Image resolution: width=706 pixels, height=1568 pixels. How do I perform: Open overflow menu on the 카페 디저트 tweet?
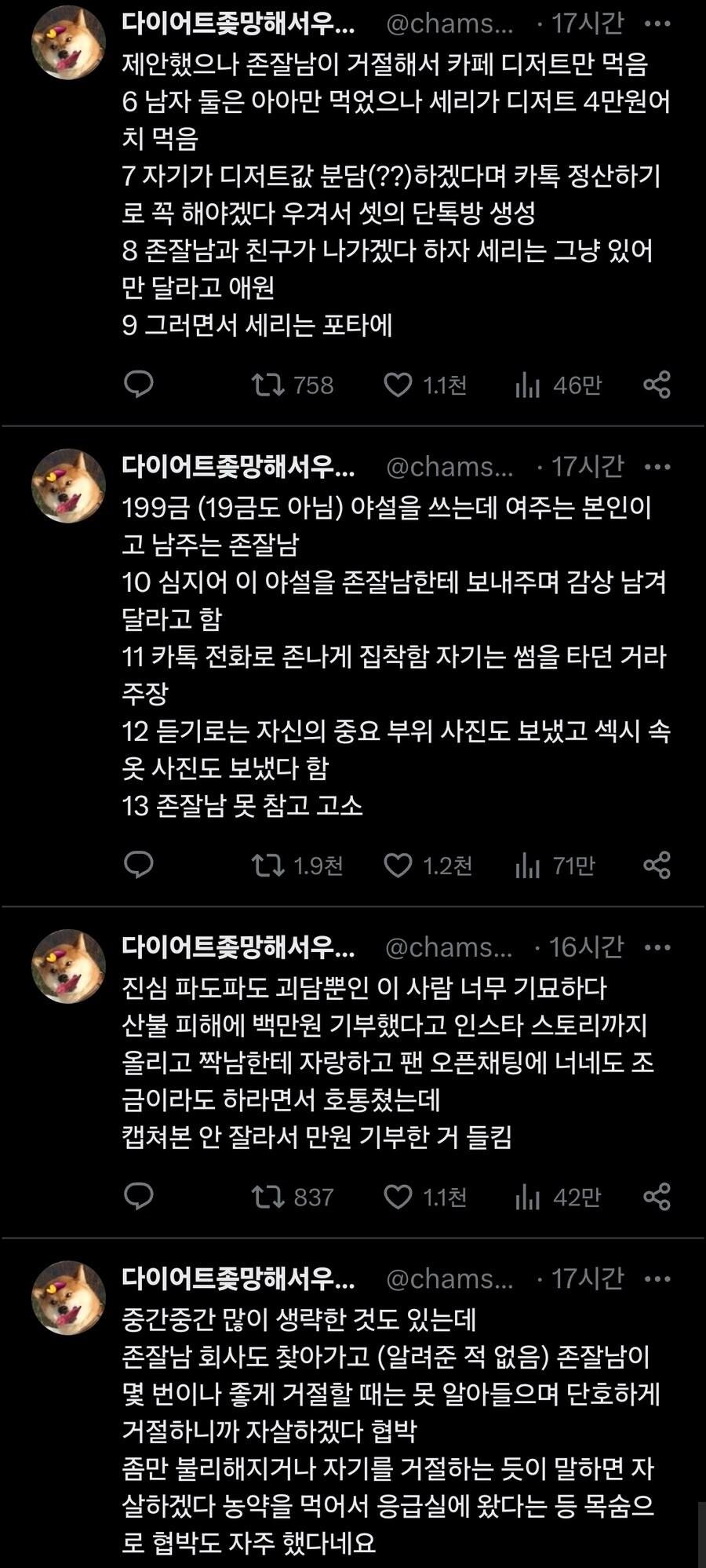tap(657, 24)
